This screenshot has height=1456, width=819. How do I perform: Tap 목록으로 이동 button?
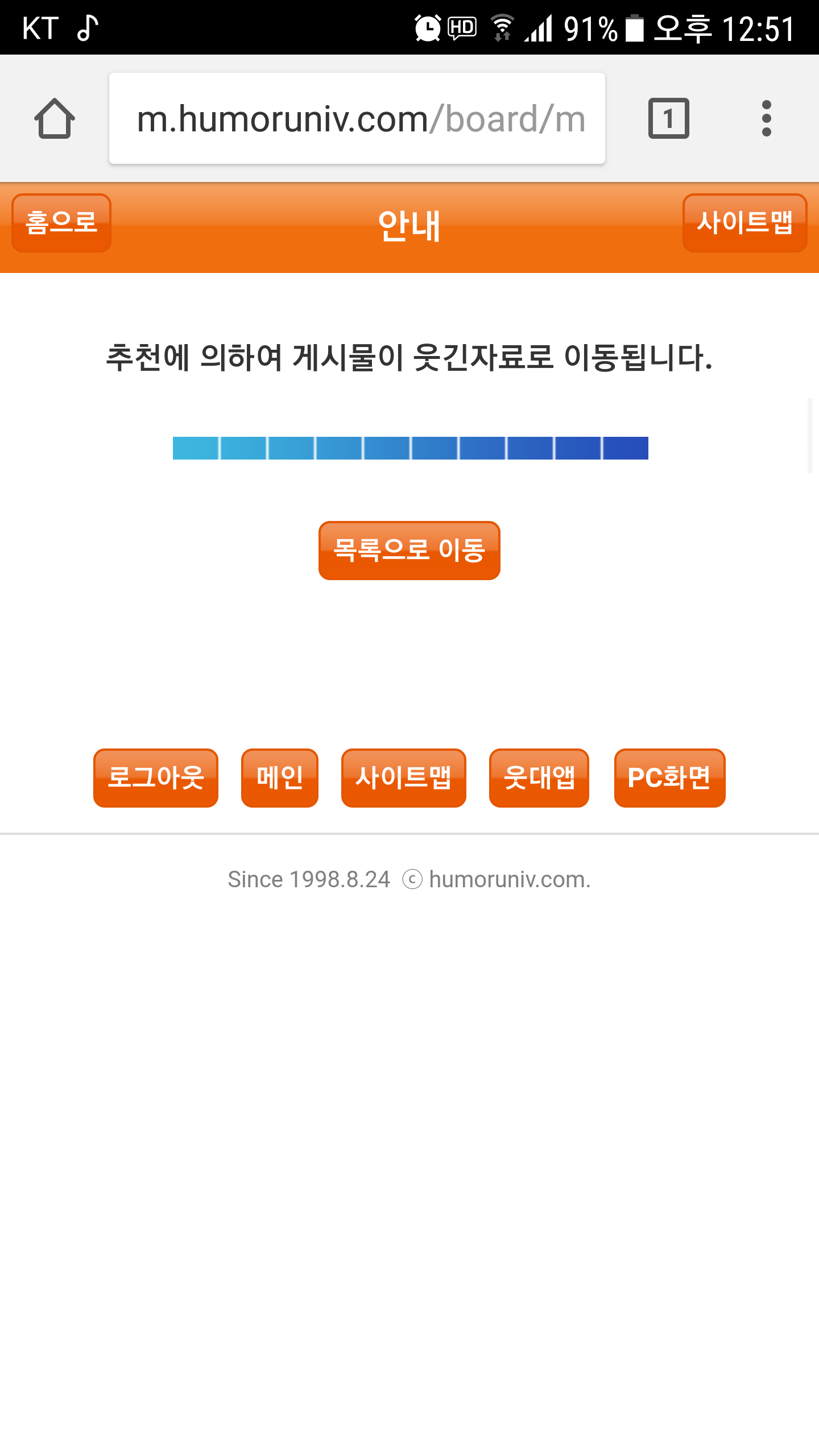(x=409, y=551)
